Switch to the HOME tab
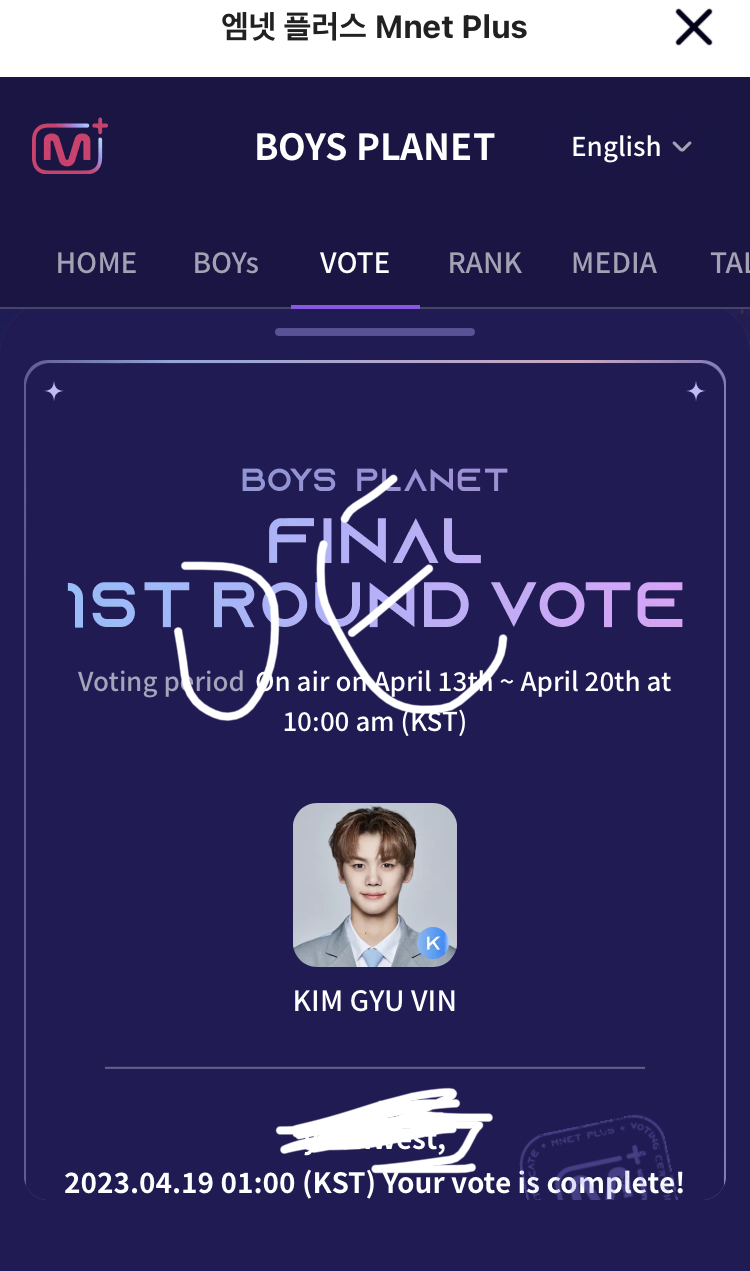 pyautogui.click(x=96, y=263)
